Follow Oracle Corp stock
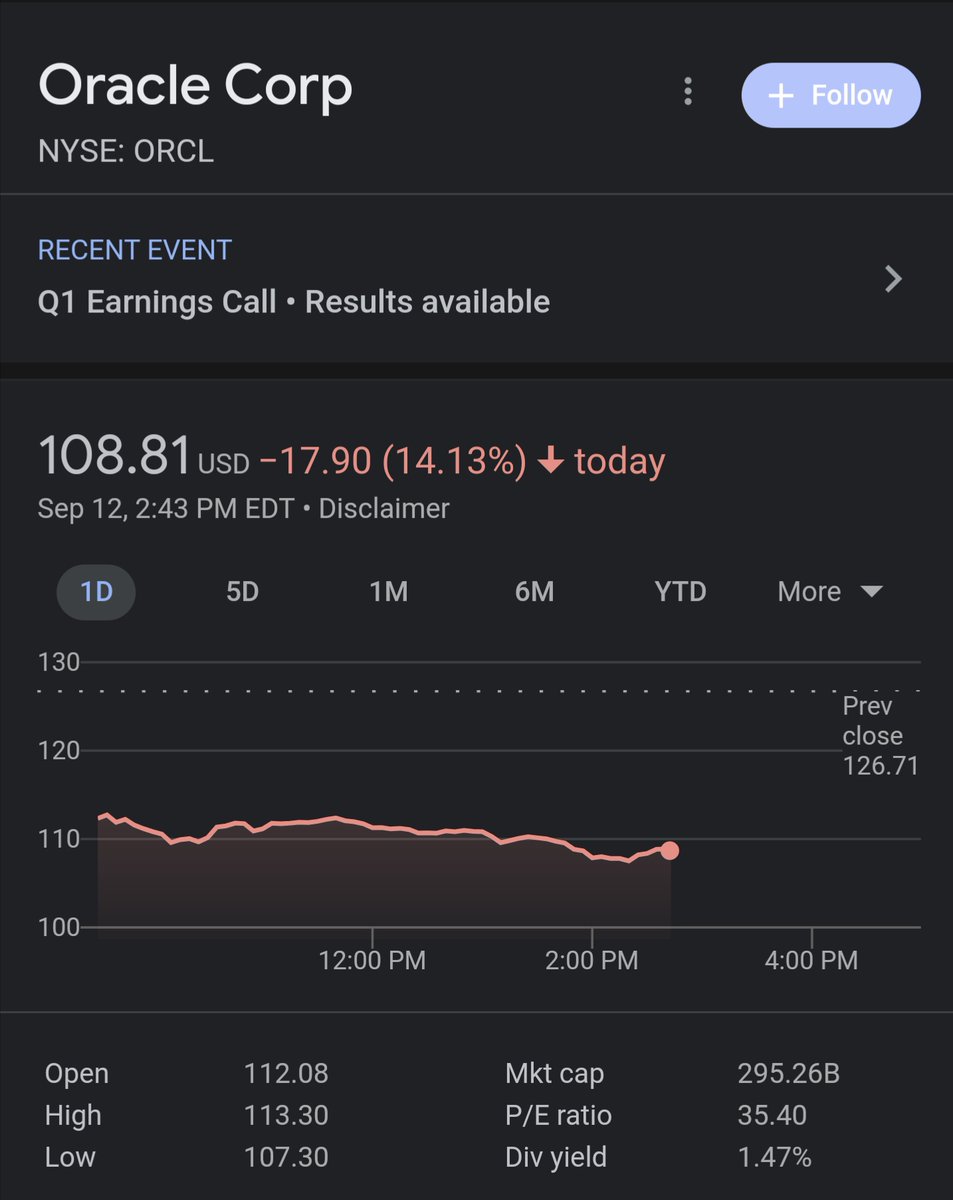 (x=830, y=95)
